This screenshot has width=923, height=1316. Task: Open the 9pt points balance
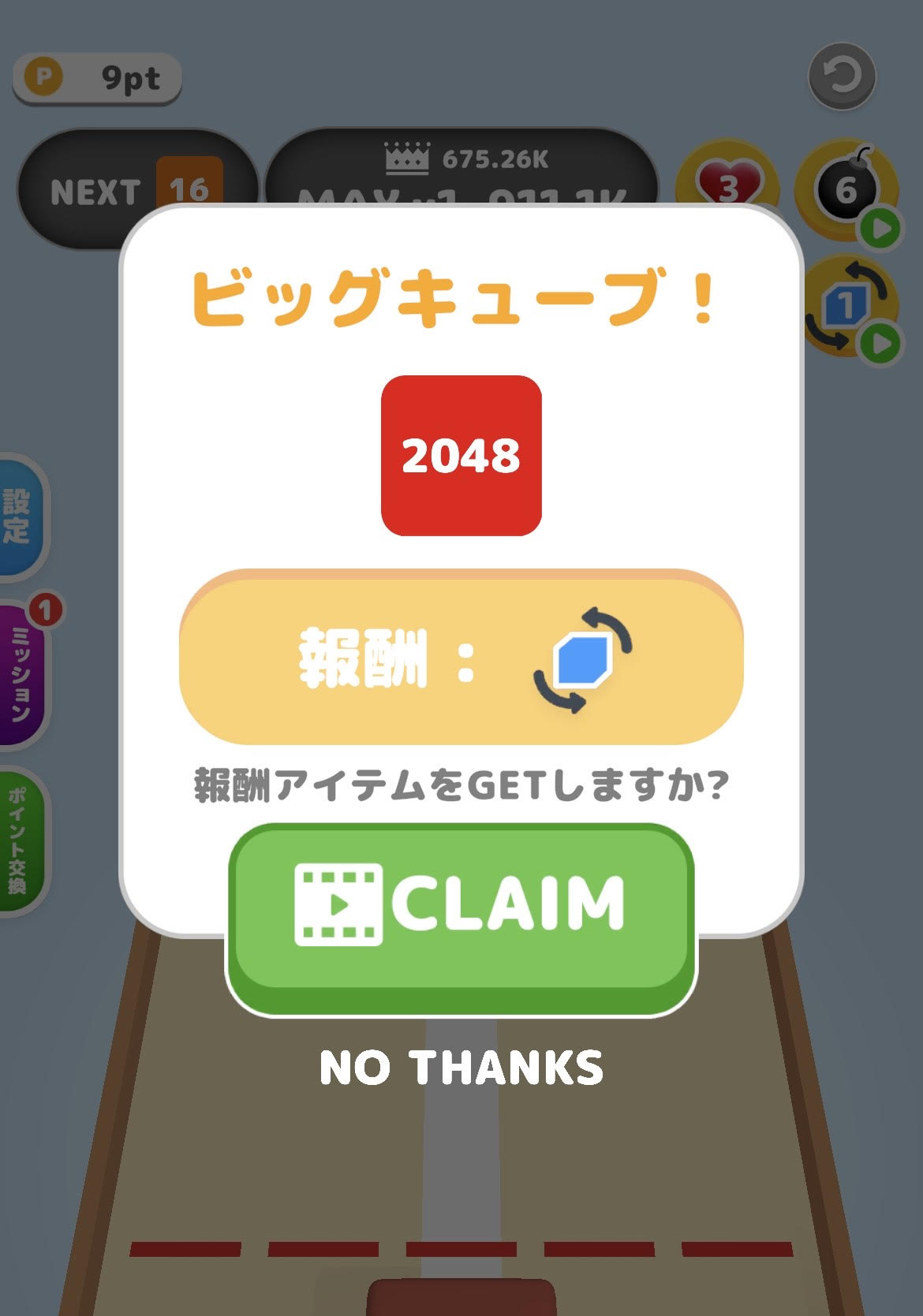[x=97, y=78]
